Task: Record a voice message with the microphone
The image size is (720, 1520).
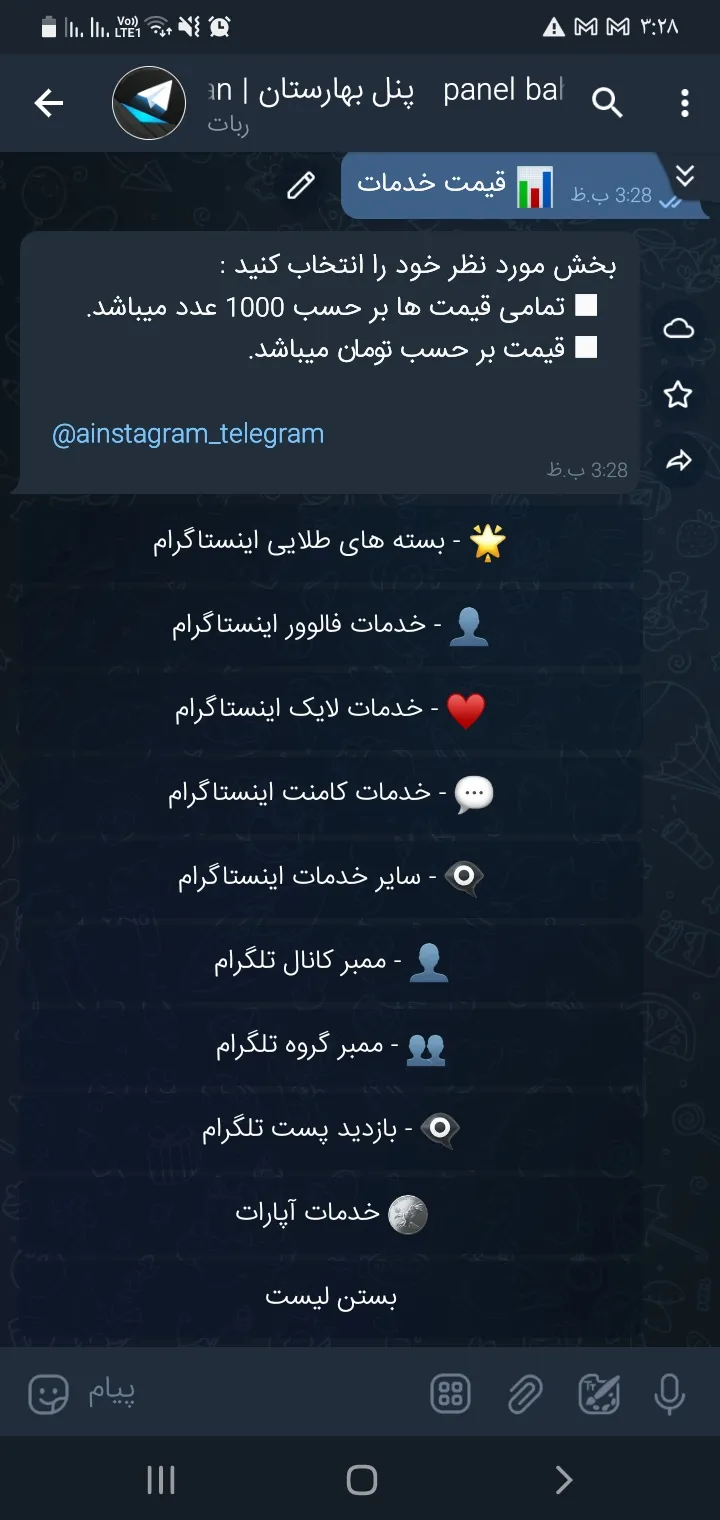Action: [669, 1394]
